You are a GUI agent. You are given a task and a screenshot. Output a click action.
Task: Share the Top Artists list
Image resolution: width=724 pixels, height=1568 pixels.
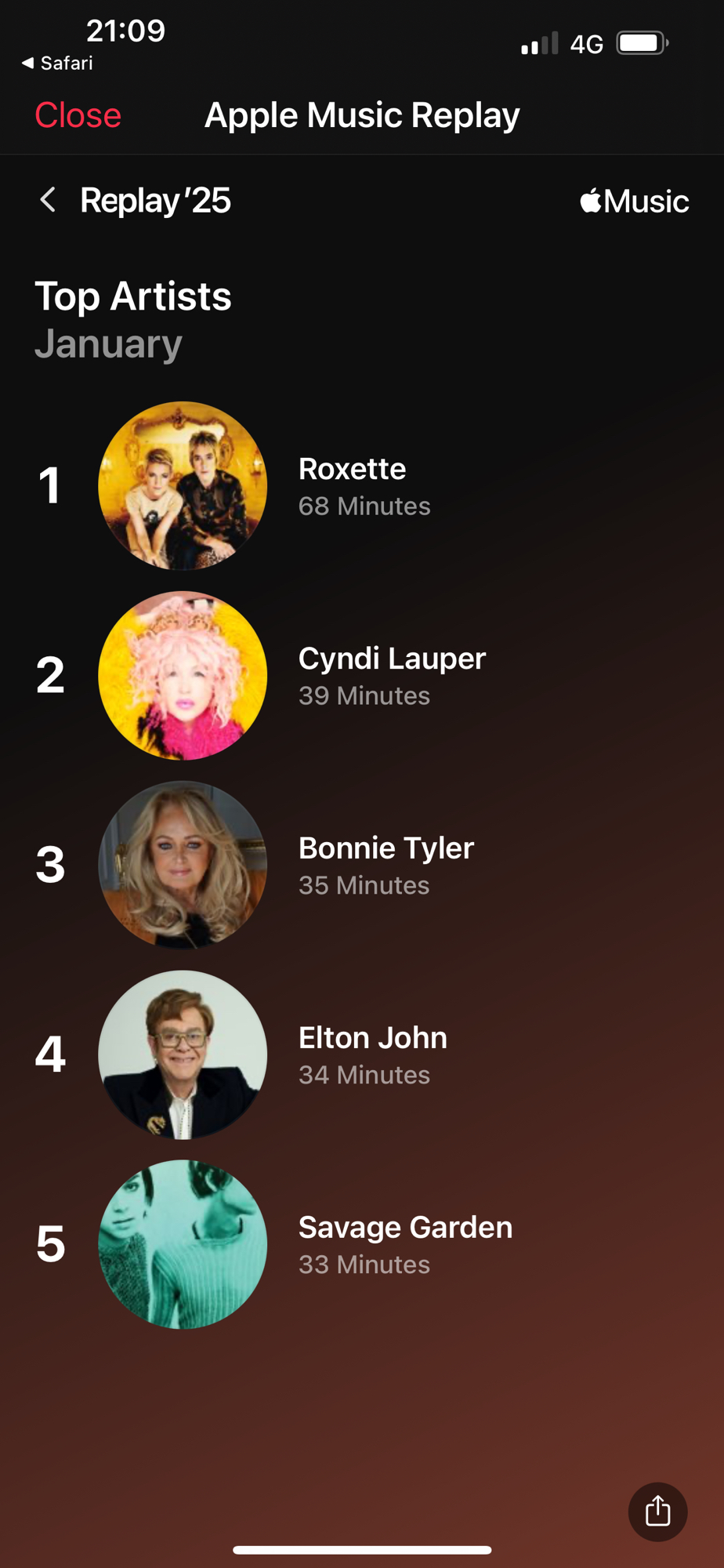pos(657,1511)
